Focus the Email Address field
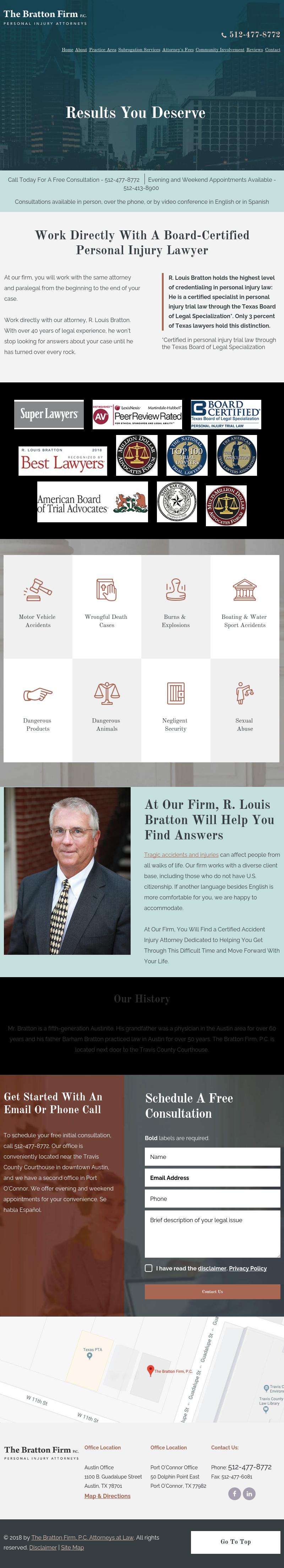This screenshot has width=284, height=1568. point(212,1178)
